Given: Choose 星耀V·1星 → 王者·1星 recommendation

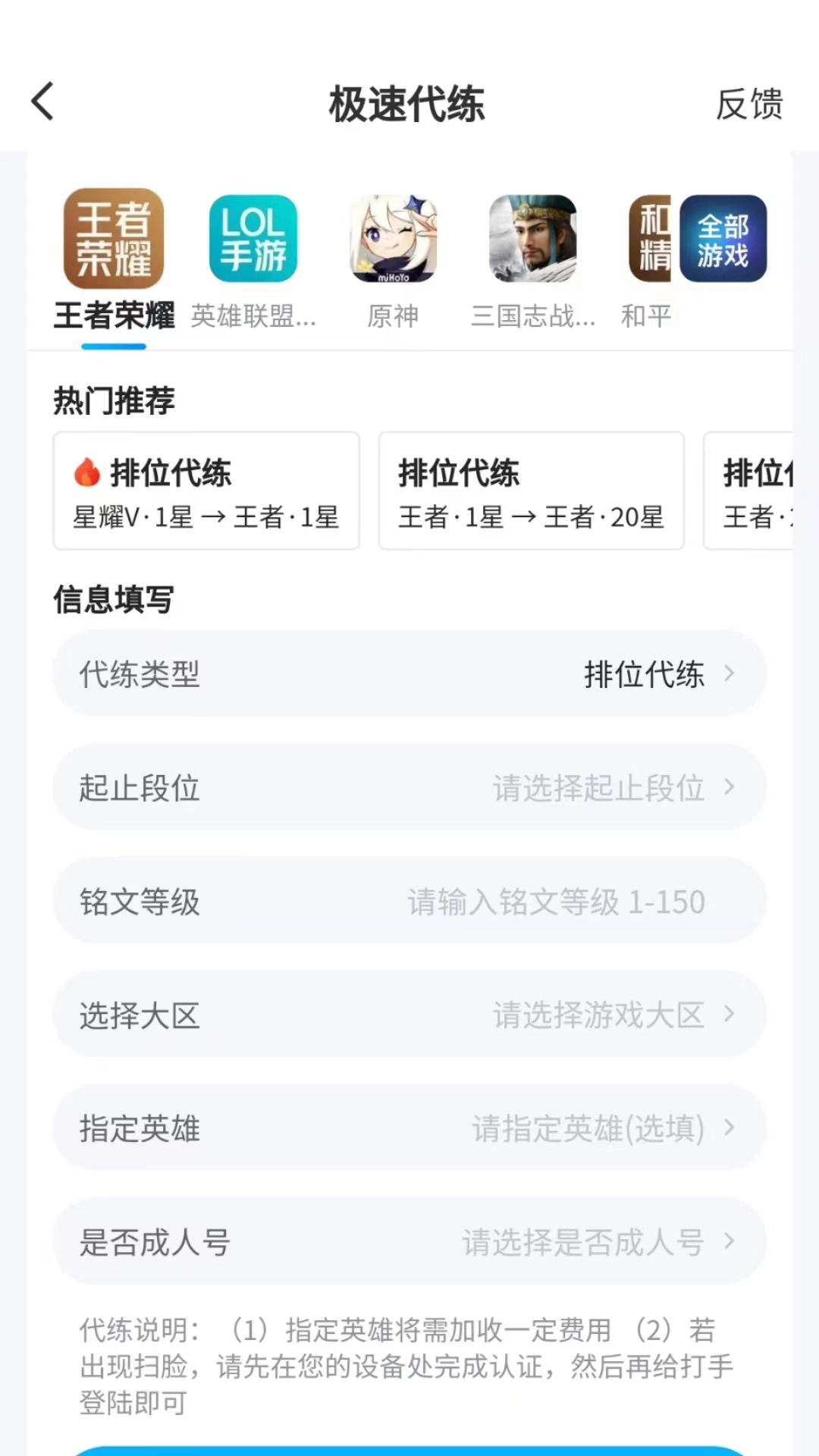Looking at the screenshot, I should click(x=206, y=491).
